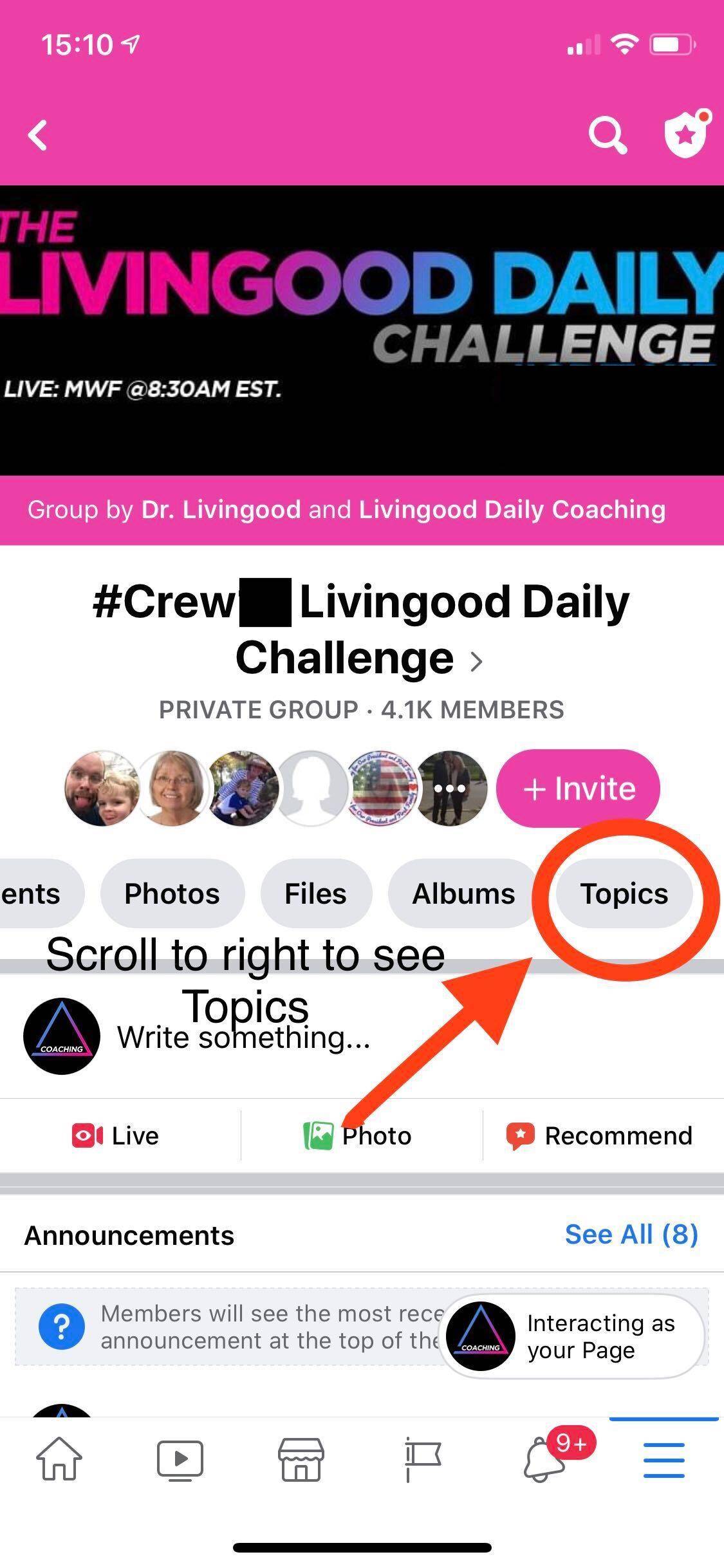This screenshot has width=724, height=1568.
Task: Select the Topics chip
Action: point(624,893)
